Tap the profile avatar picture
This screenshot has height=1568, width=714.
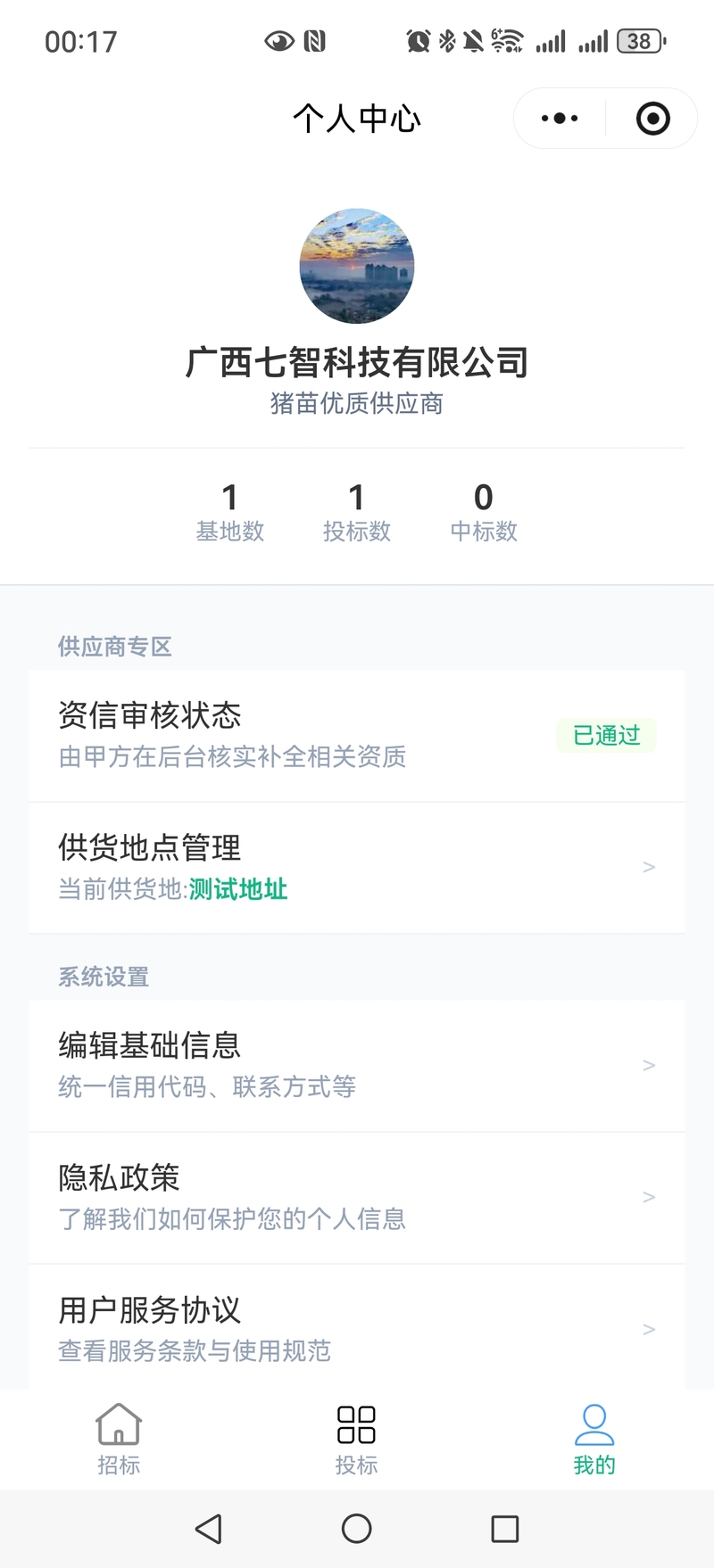[x=357, y=266]
